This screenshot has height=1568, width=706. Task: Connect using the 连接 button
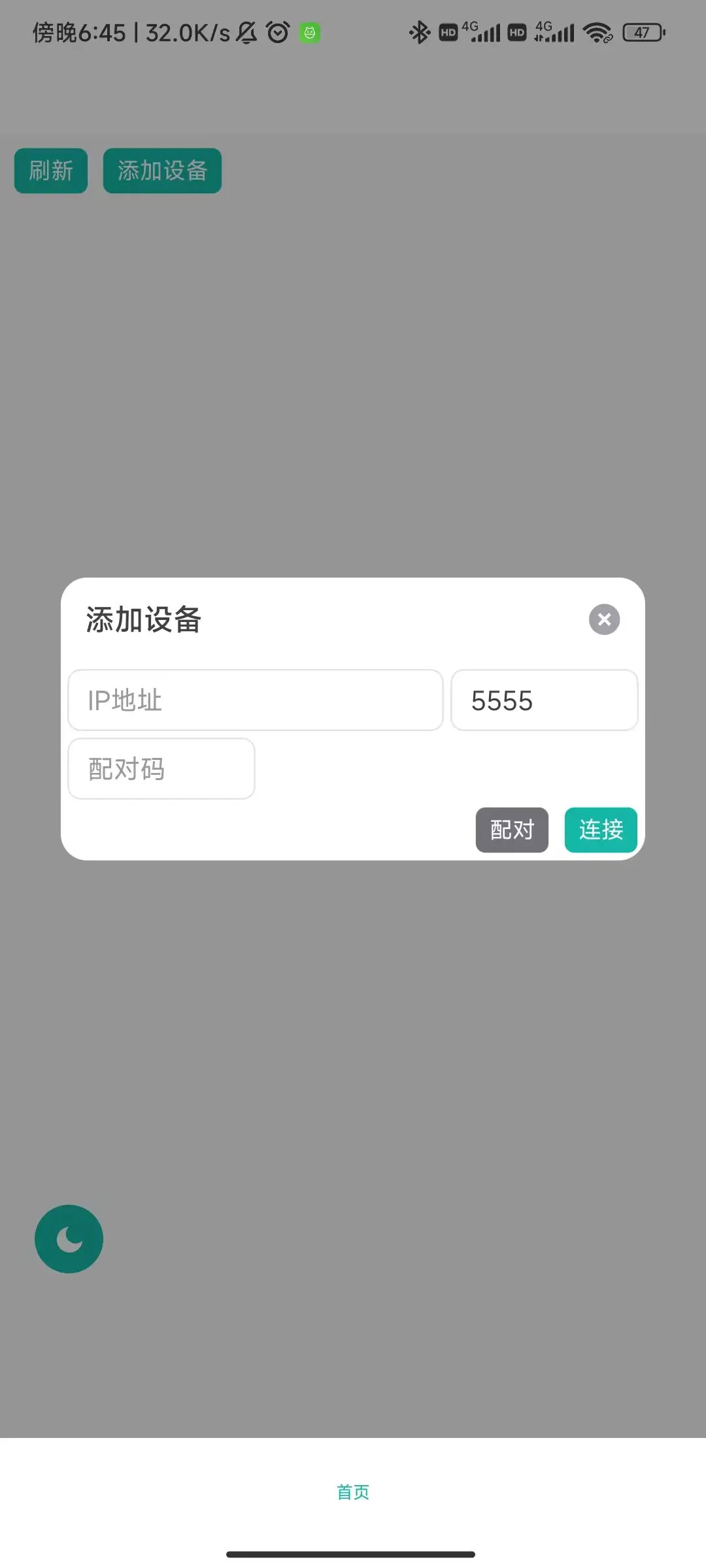pyautogui.click(x=601, y=830)
